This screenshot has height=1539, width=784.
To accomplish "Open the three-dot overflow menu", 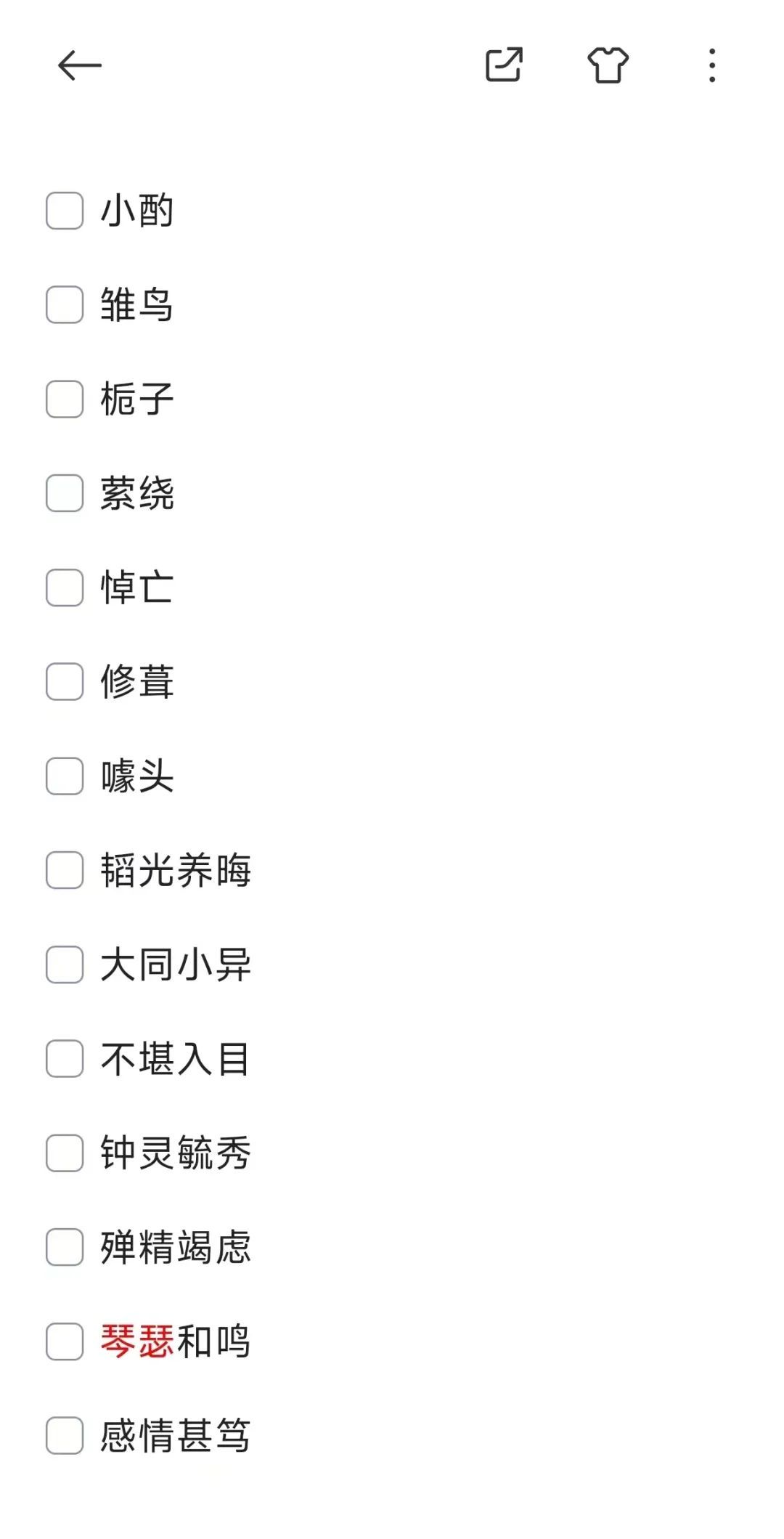I will click(x=712, y=65).
